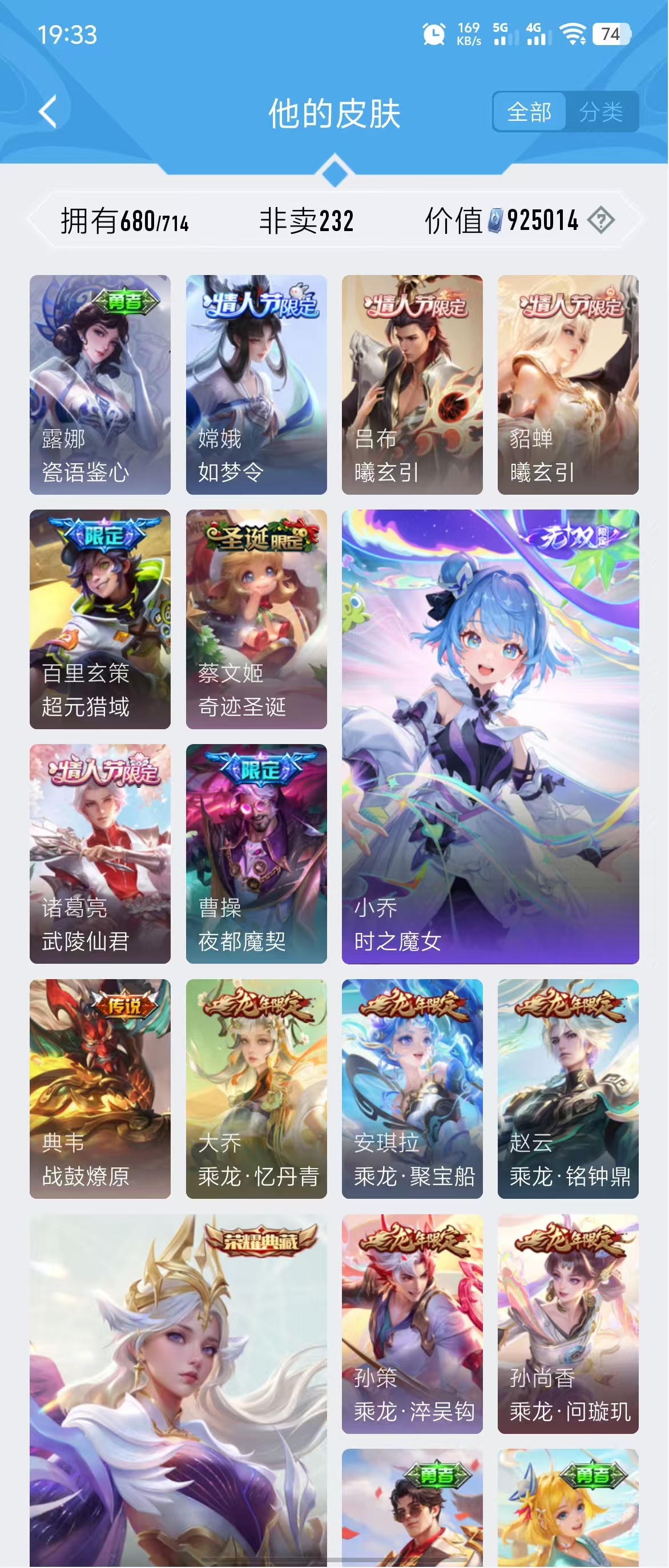Open 赵云 乘龙·铭钟鼎 skin card
Image resolution: width=669 pixels, height=1568 pixels.
pyautogui.click(x=568, y=1088)
